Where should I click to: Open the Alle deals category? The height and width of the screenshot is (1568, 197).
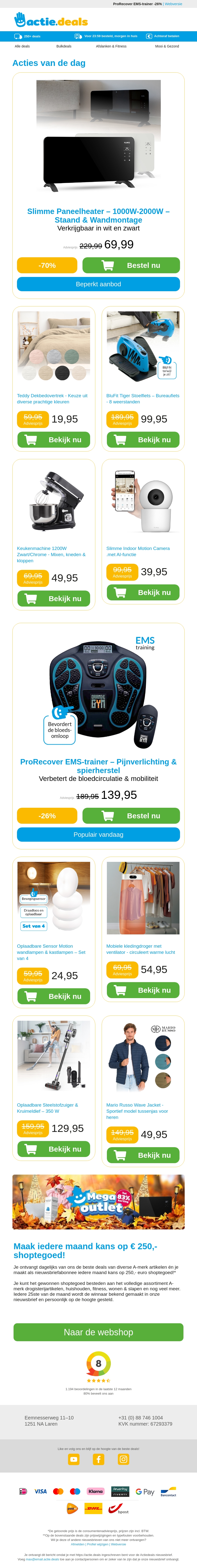click(22, 46)
